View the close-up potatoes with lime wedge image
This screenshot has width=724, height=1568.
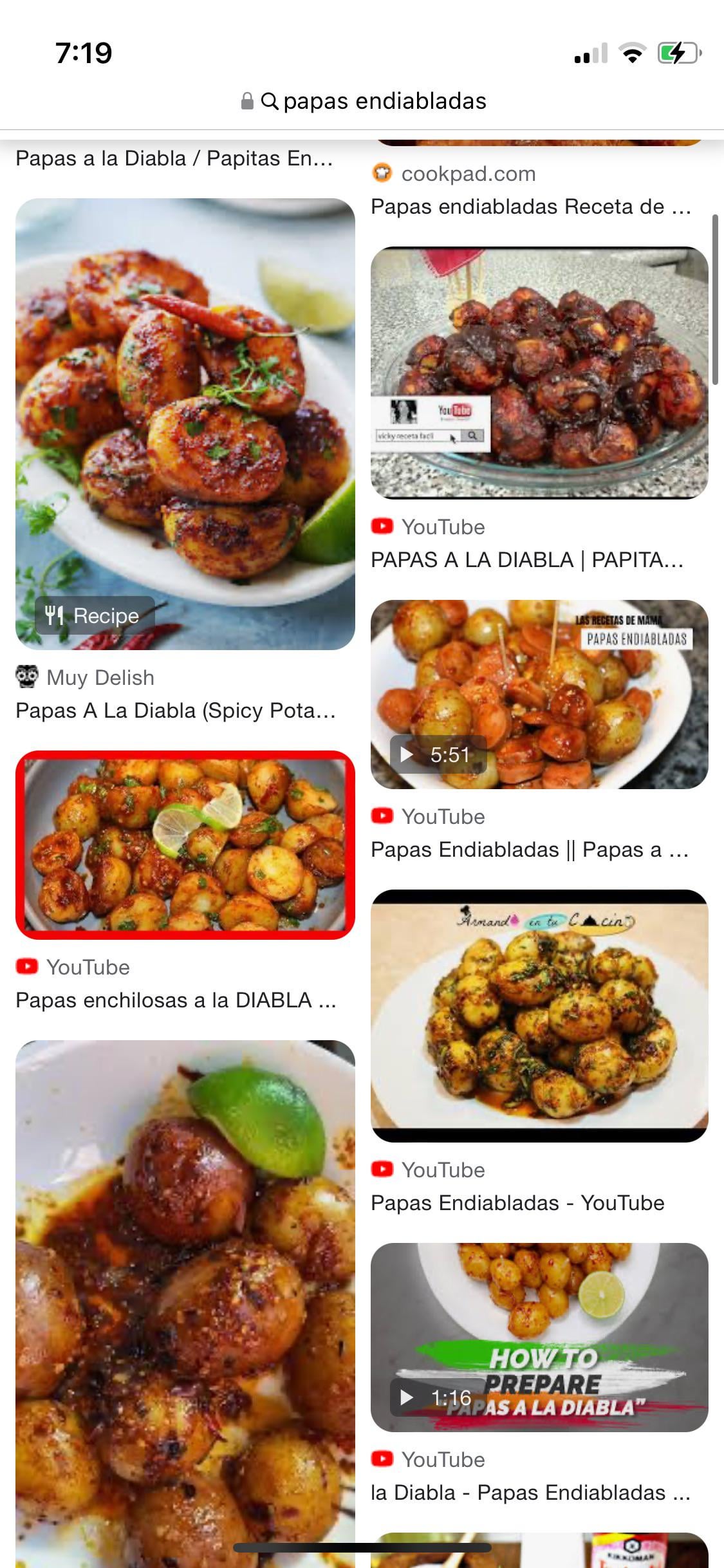tap(185, 1300)
